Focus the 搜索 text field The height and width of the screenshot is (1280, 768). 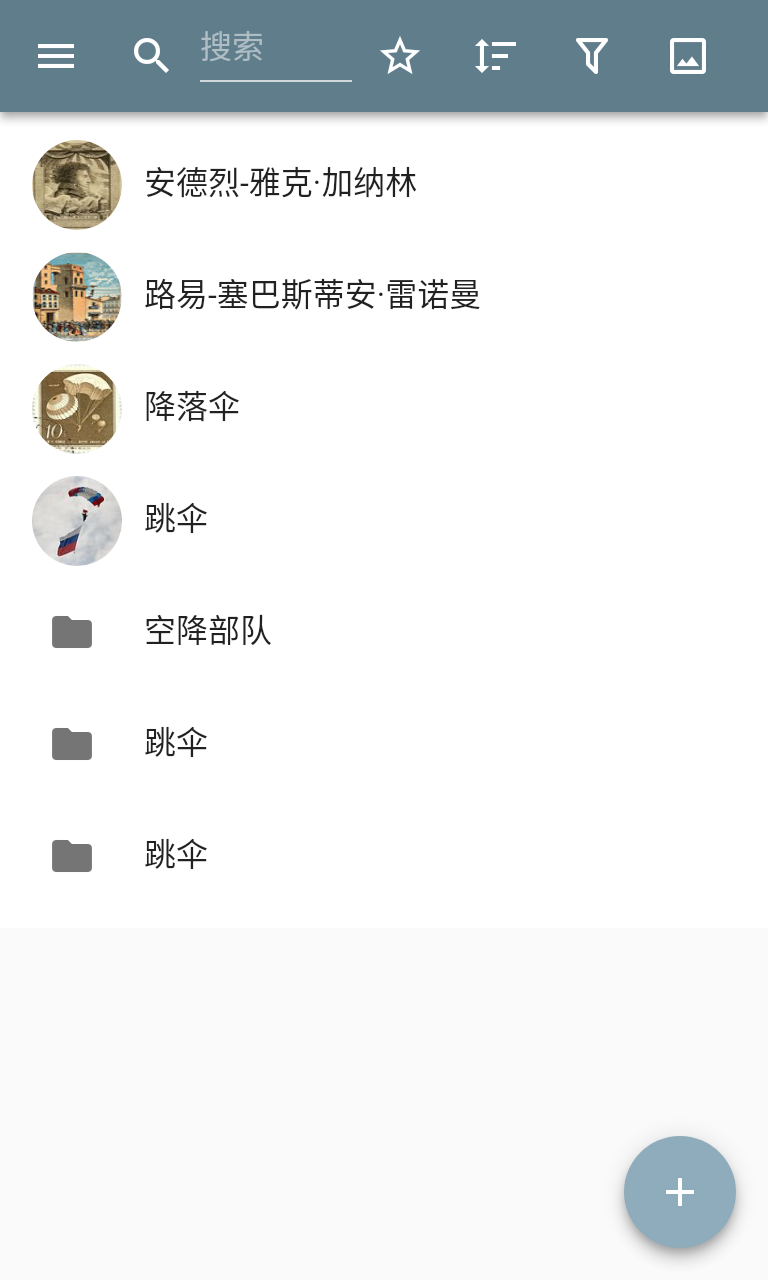(x=275, y=50)
